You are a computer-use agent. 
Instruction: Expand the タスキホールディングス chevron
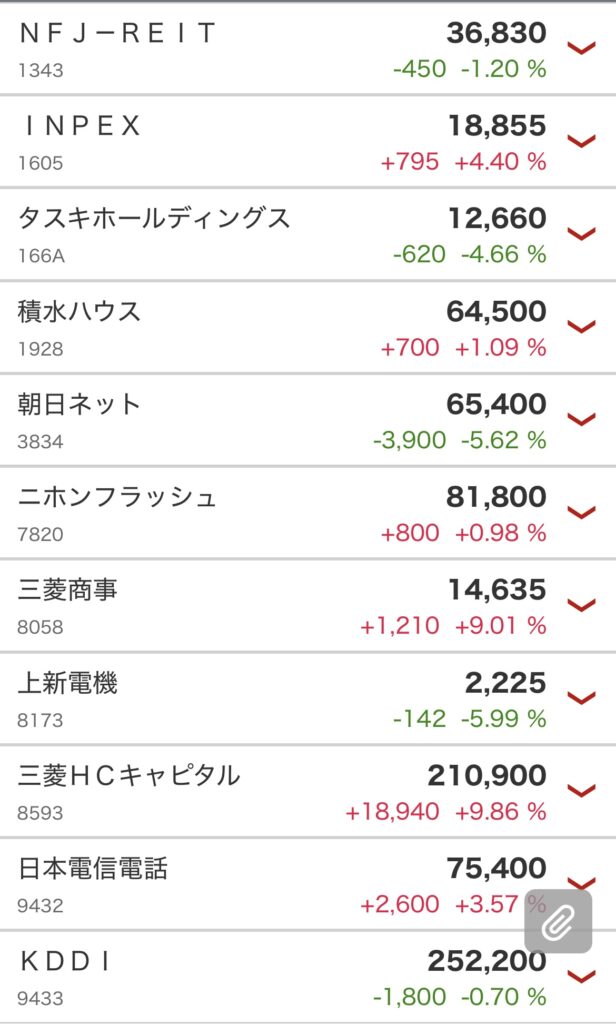tap(581, 233)
